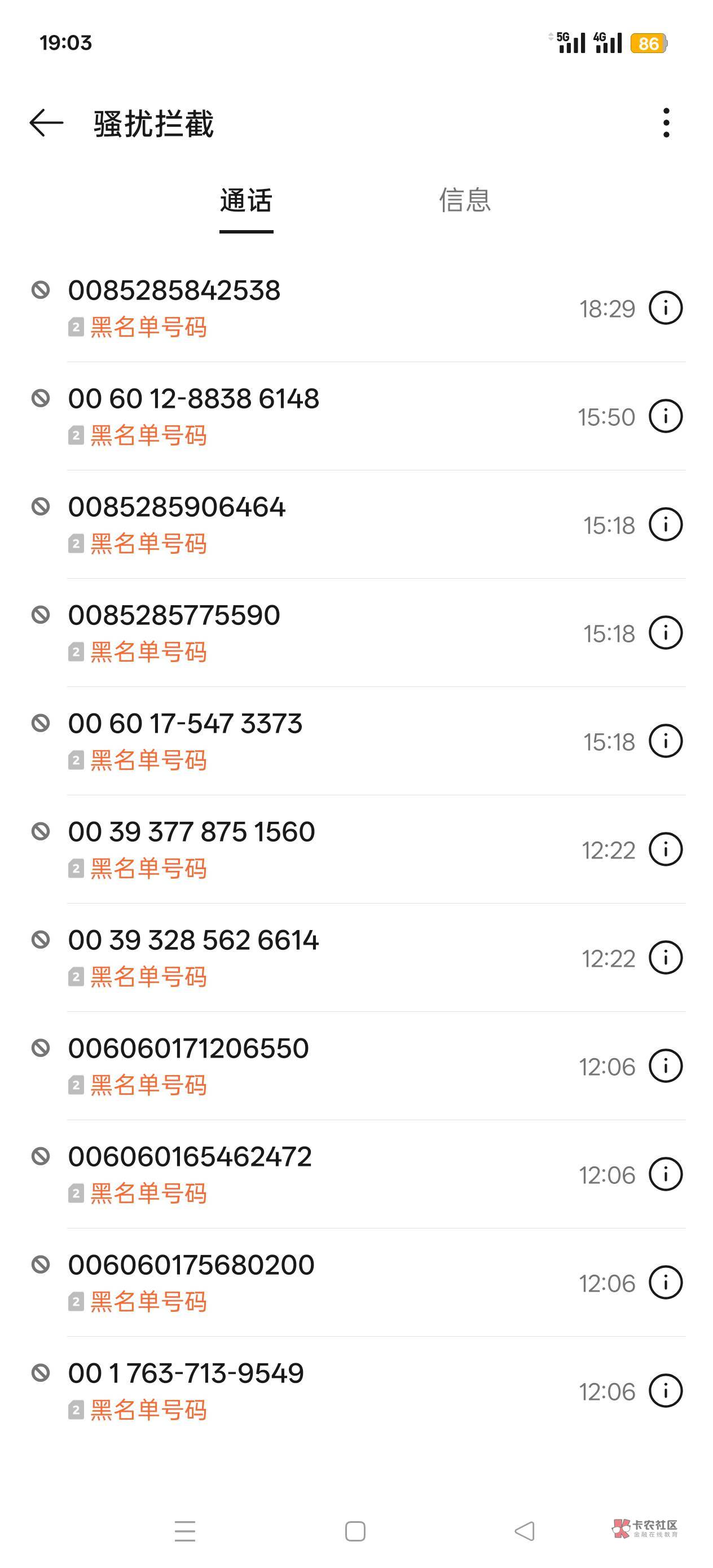Open blocked call 00 1 763-713-9549
713x1568 pixels.
tap(356, 1391)
